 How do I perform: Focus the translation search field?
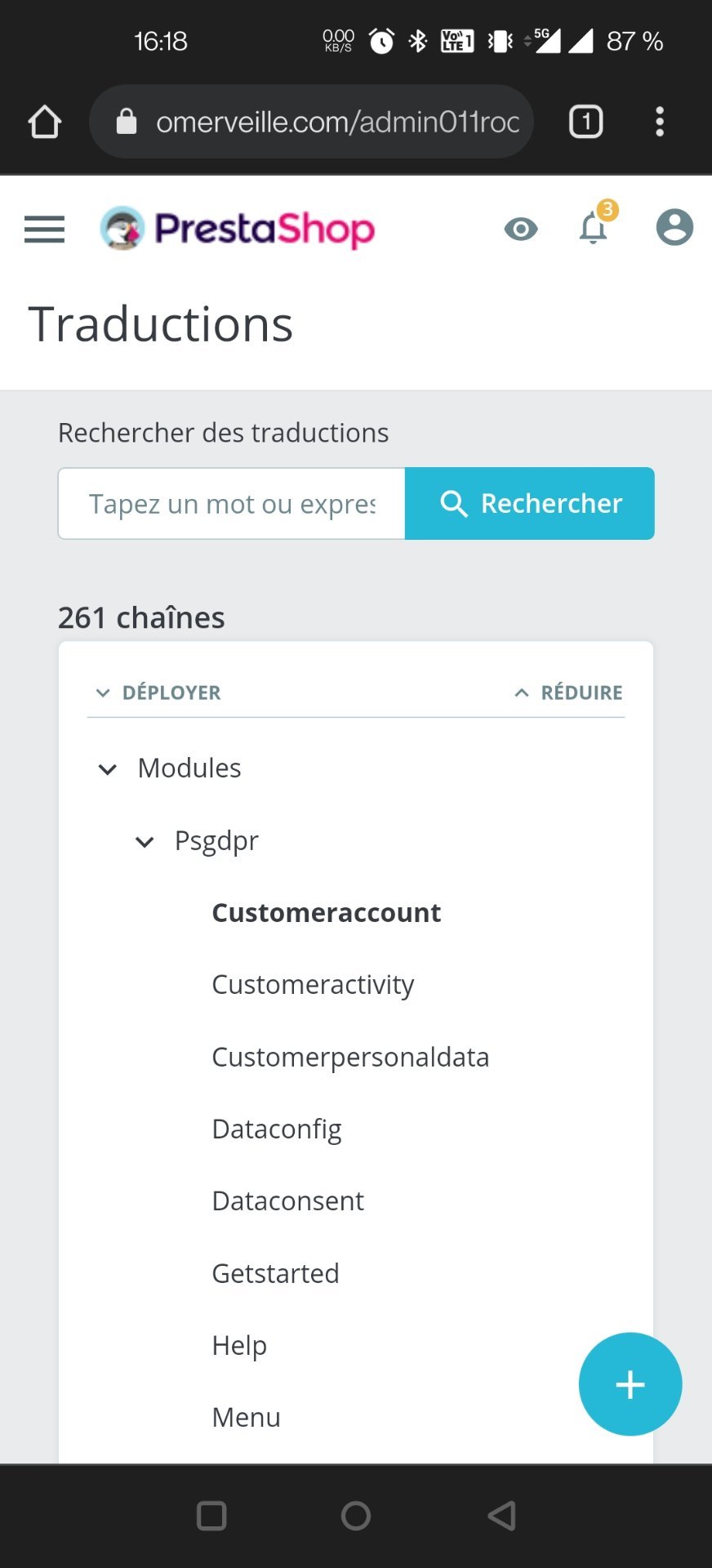coord(232,504)
